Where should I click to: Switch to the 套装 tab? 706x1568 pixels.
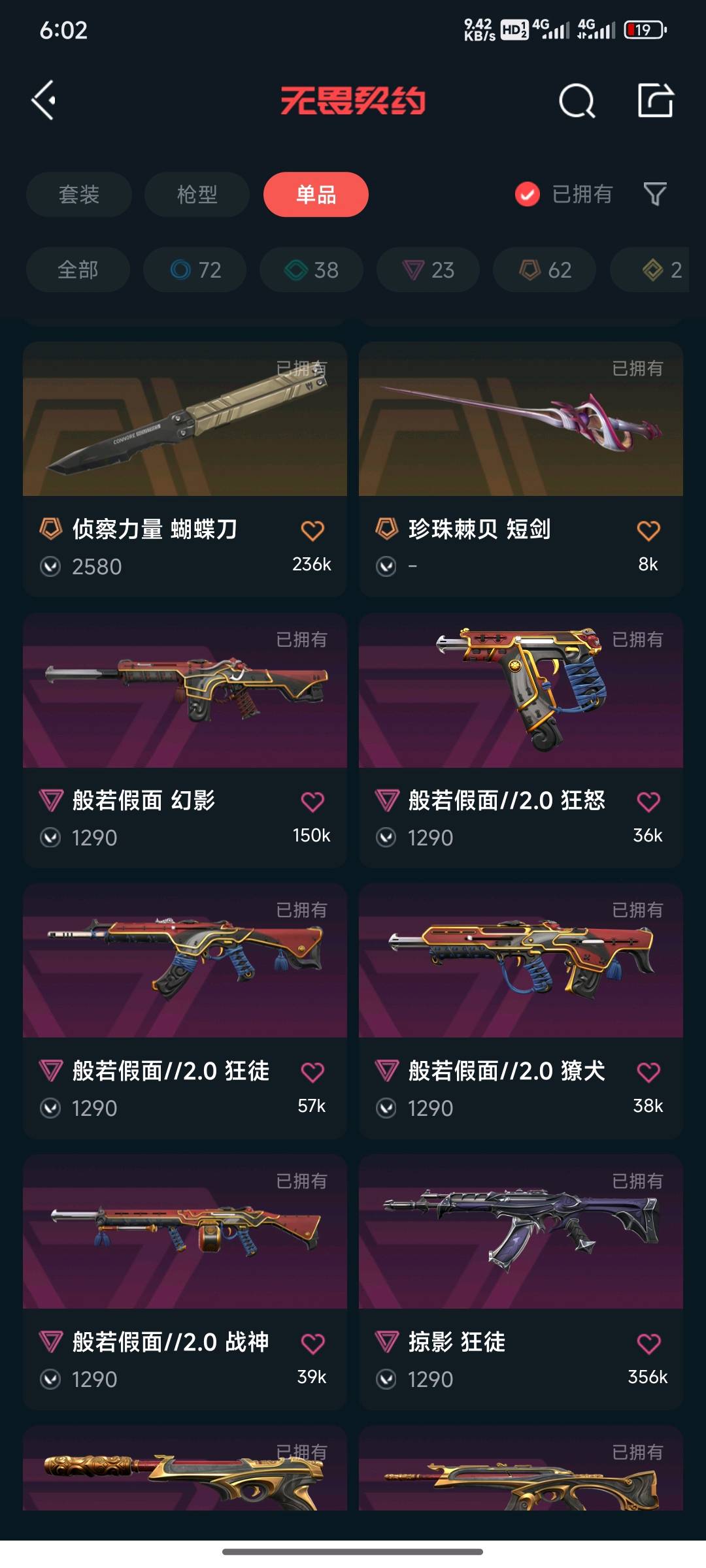coord(79,194)
